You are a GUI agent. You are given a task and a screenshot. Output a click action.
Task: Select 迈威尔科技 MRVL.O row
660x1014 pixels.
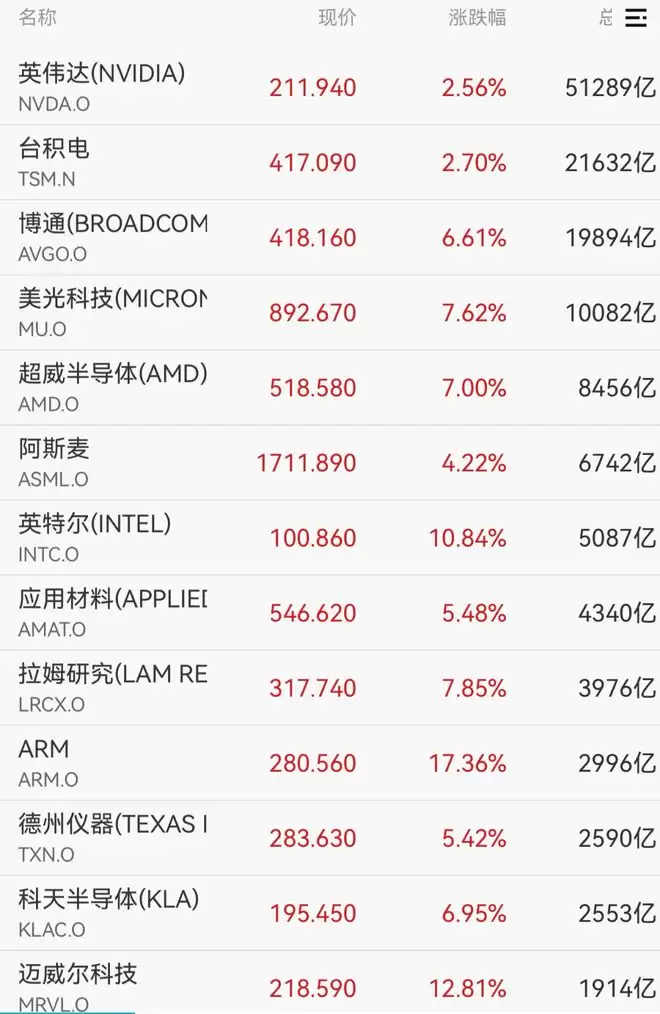coord(330,982)
